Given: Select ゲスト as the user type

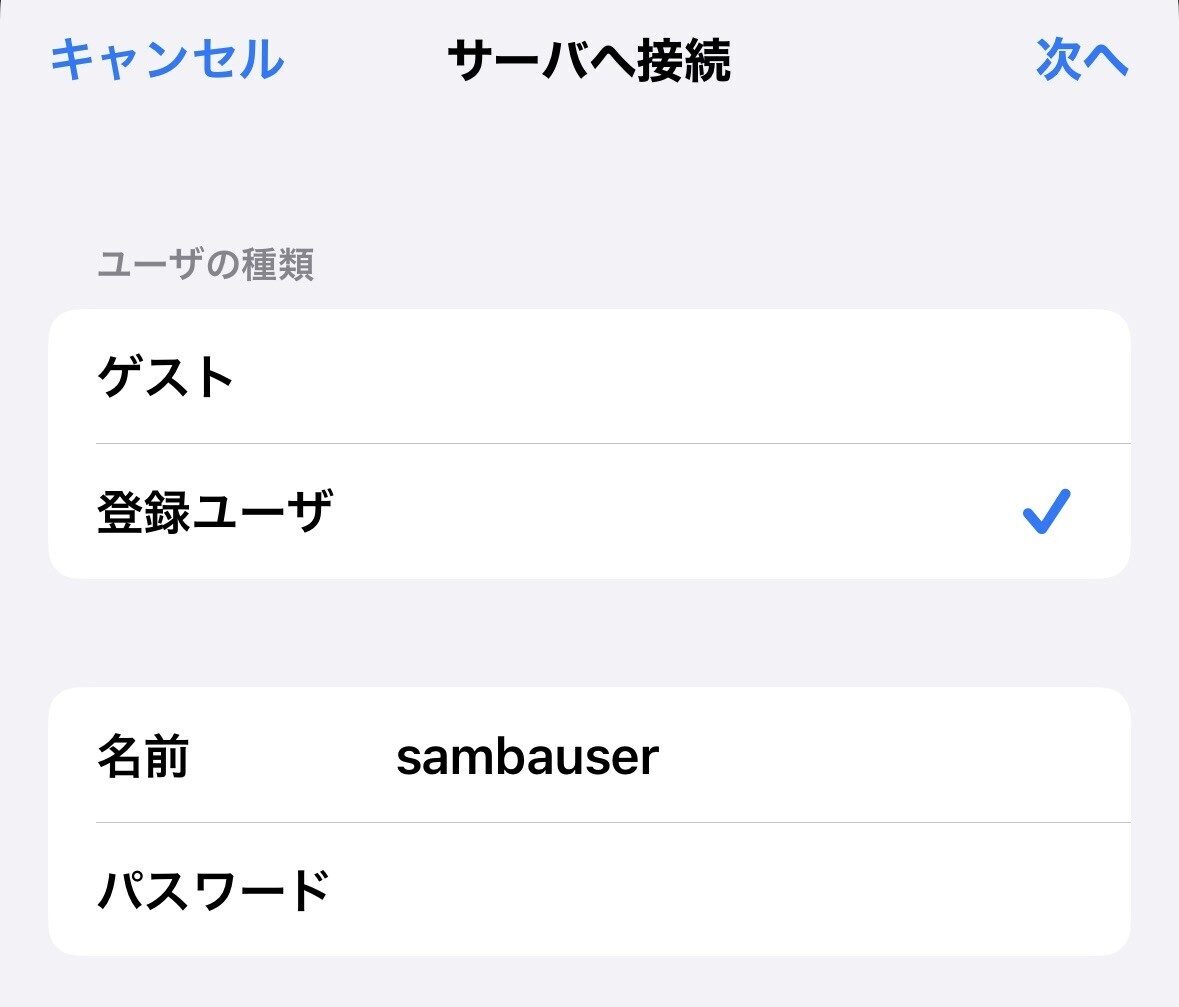Looking at the screenshot, I should click(x=589, y=378).
